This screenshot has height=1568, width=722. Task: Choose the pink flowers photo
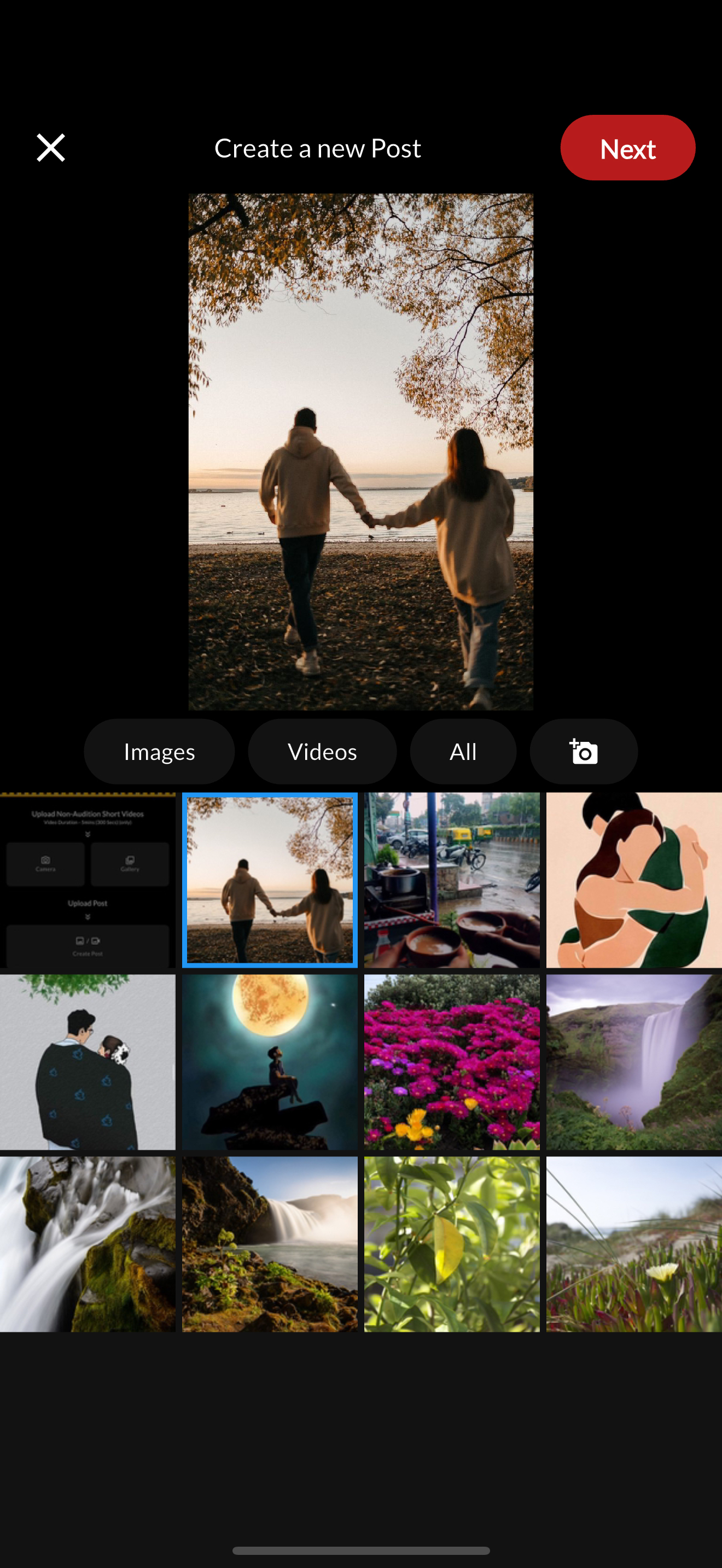pos(452,1062)
